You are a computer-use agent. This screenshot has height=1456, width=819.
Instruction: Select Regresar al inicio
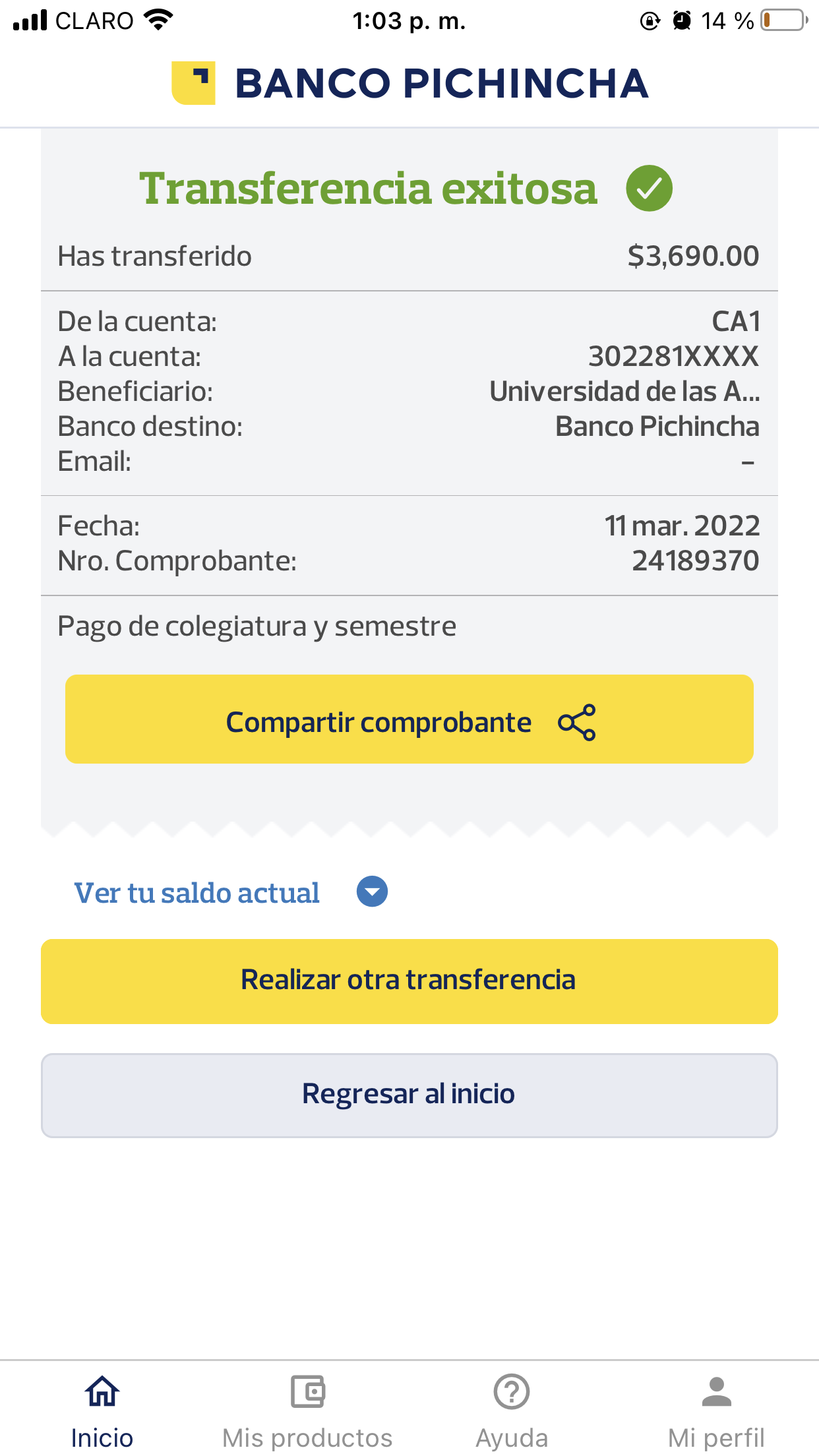(x=409, y=1095)
